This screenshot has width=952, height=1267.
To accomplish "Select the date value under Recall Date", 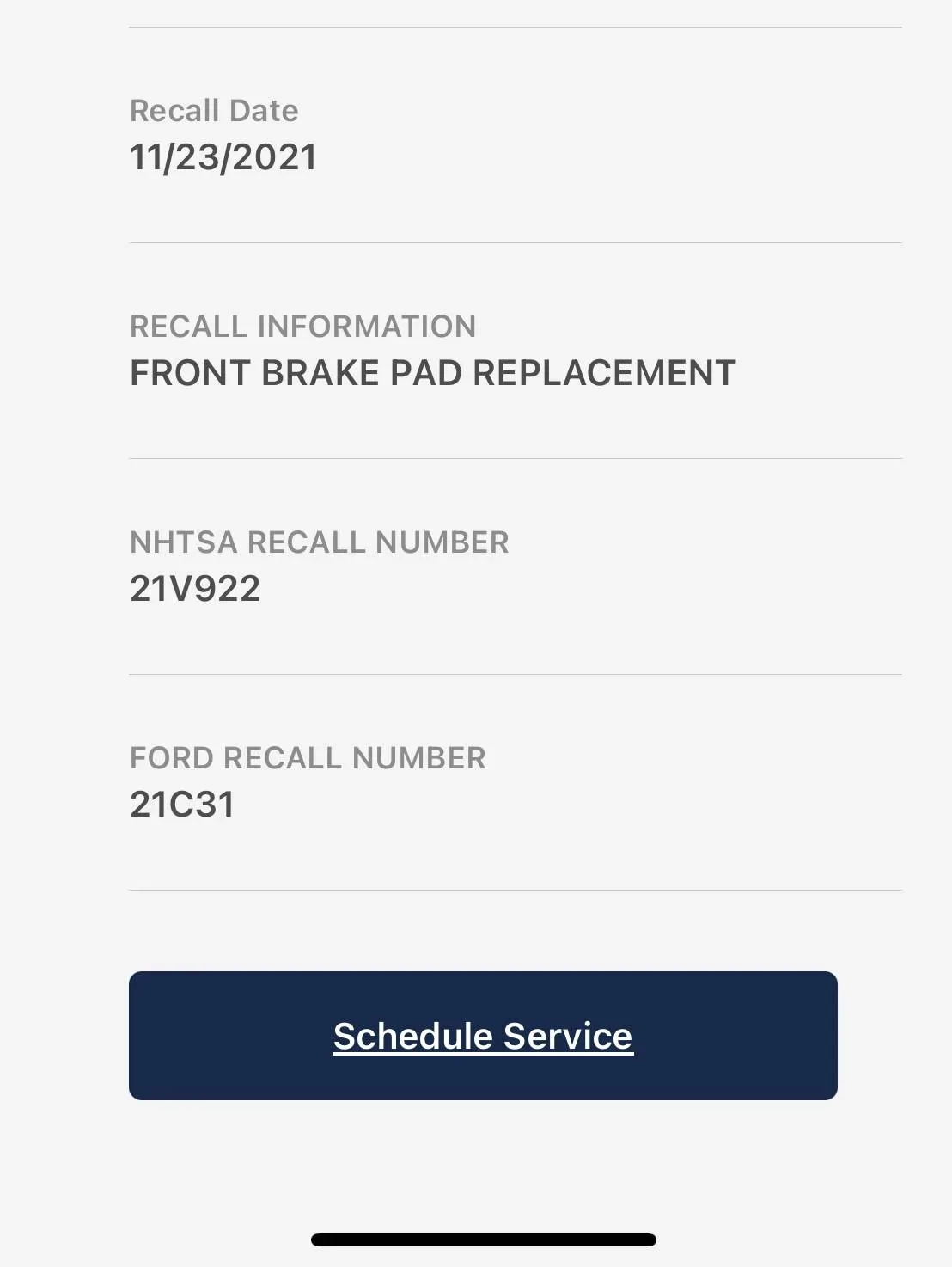I will 223,157.
